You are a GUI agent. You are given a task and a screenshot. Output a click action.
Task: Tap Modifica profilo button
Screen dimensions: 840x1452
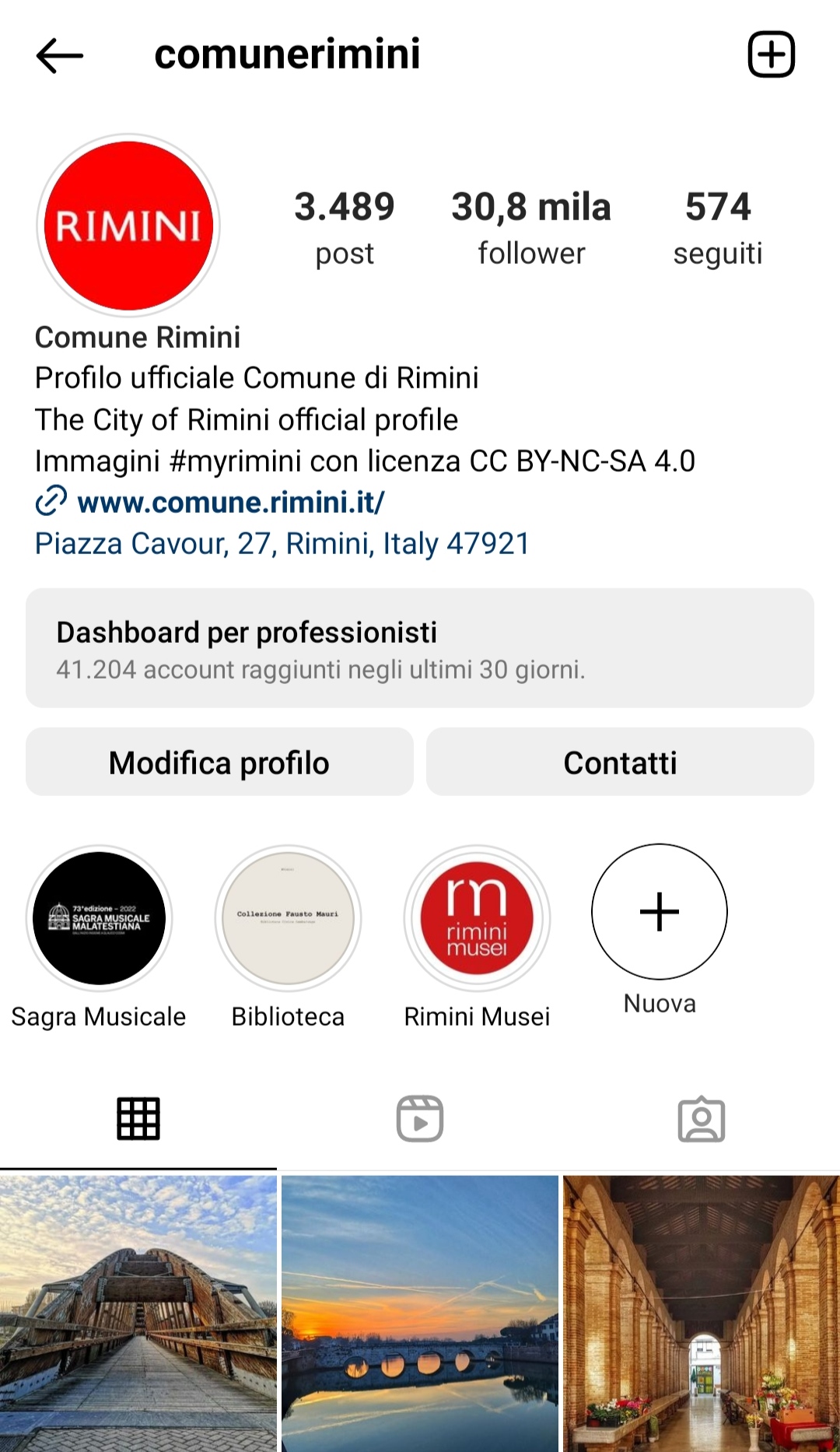pos(219,763)
